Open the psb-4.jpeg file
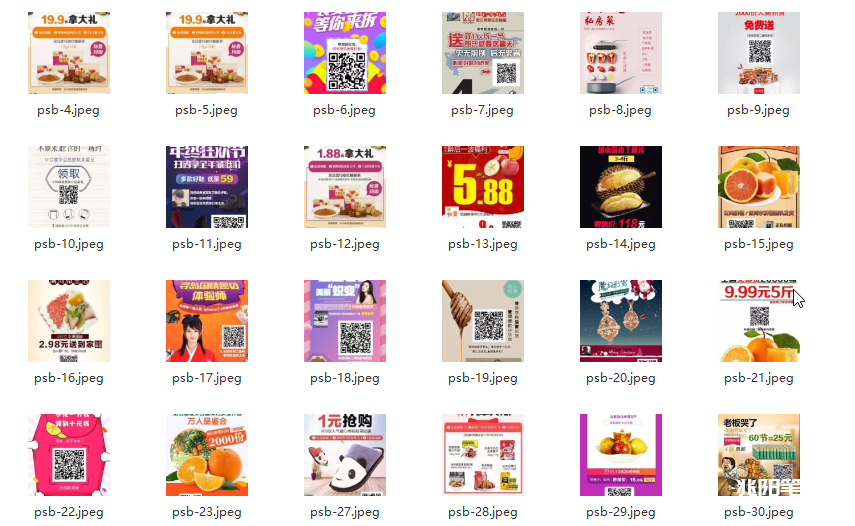 point(69,53)
